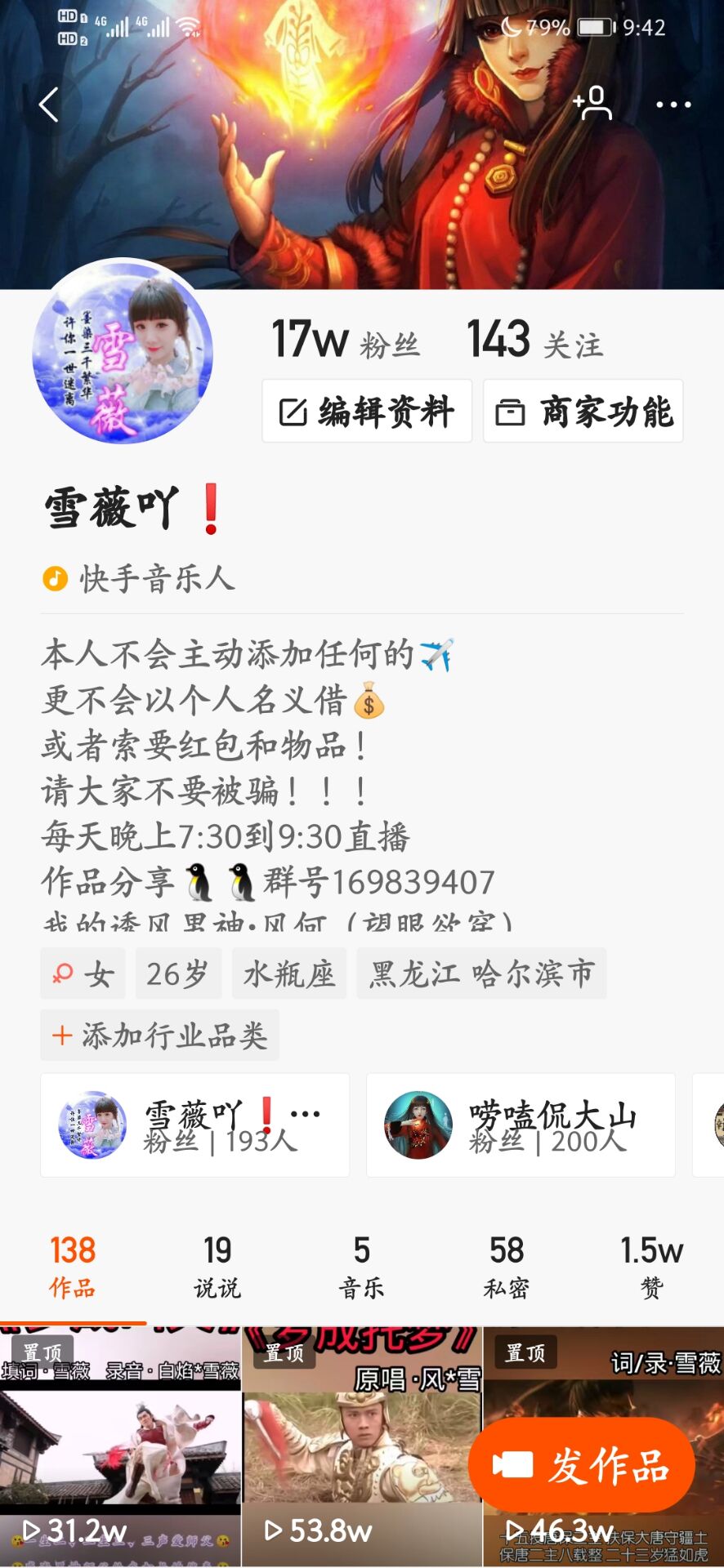This screenshot has height=1568, width=724.
Task: Tap the briefcase icon on 商家功能
Action: [512, 412]
